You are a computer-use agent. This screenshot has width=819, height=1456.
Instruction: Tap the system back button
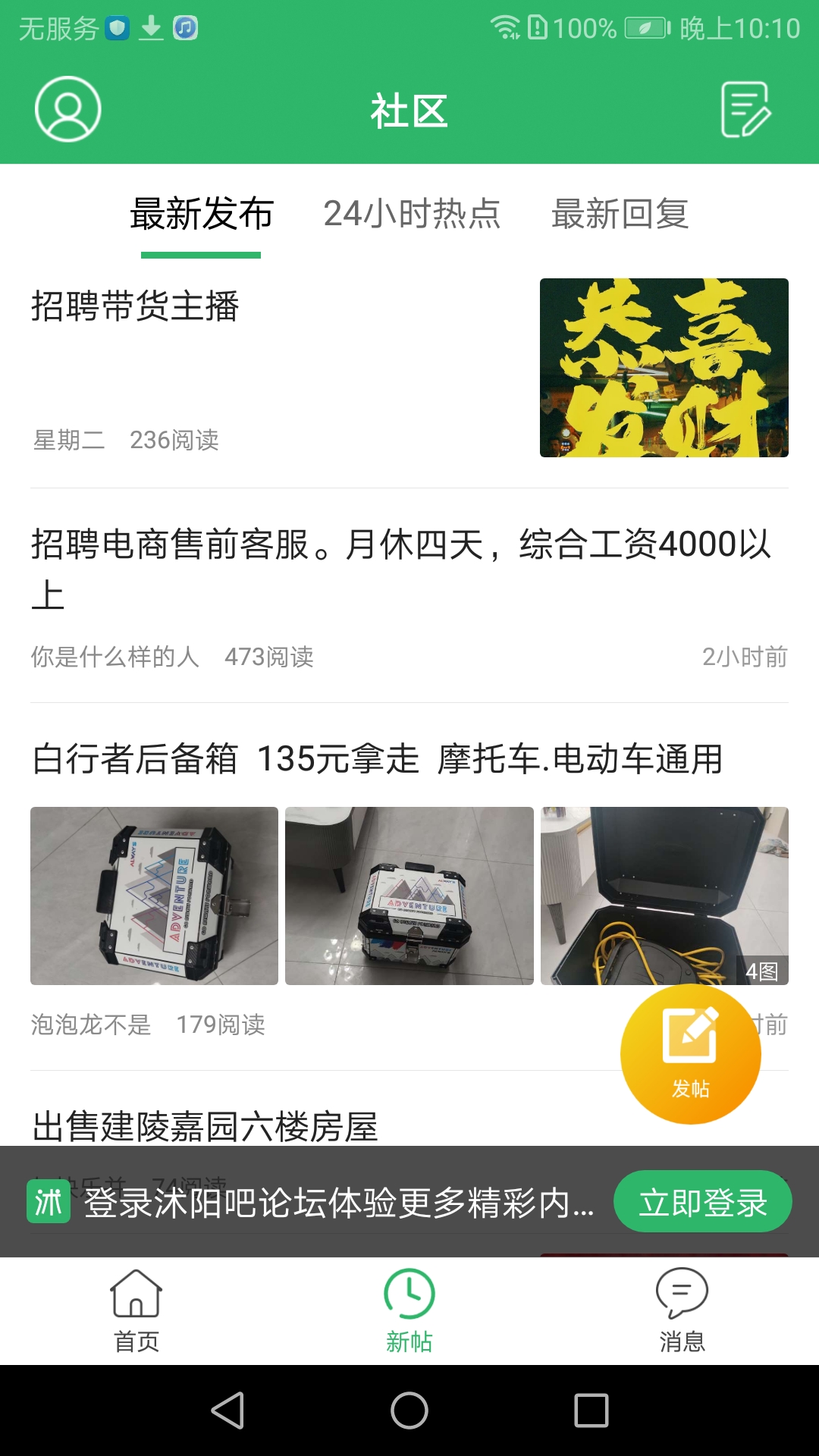(227, 1410)
